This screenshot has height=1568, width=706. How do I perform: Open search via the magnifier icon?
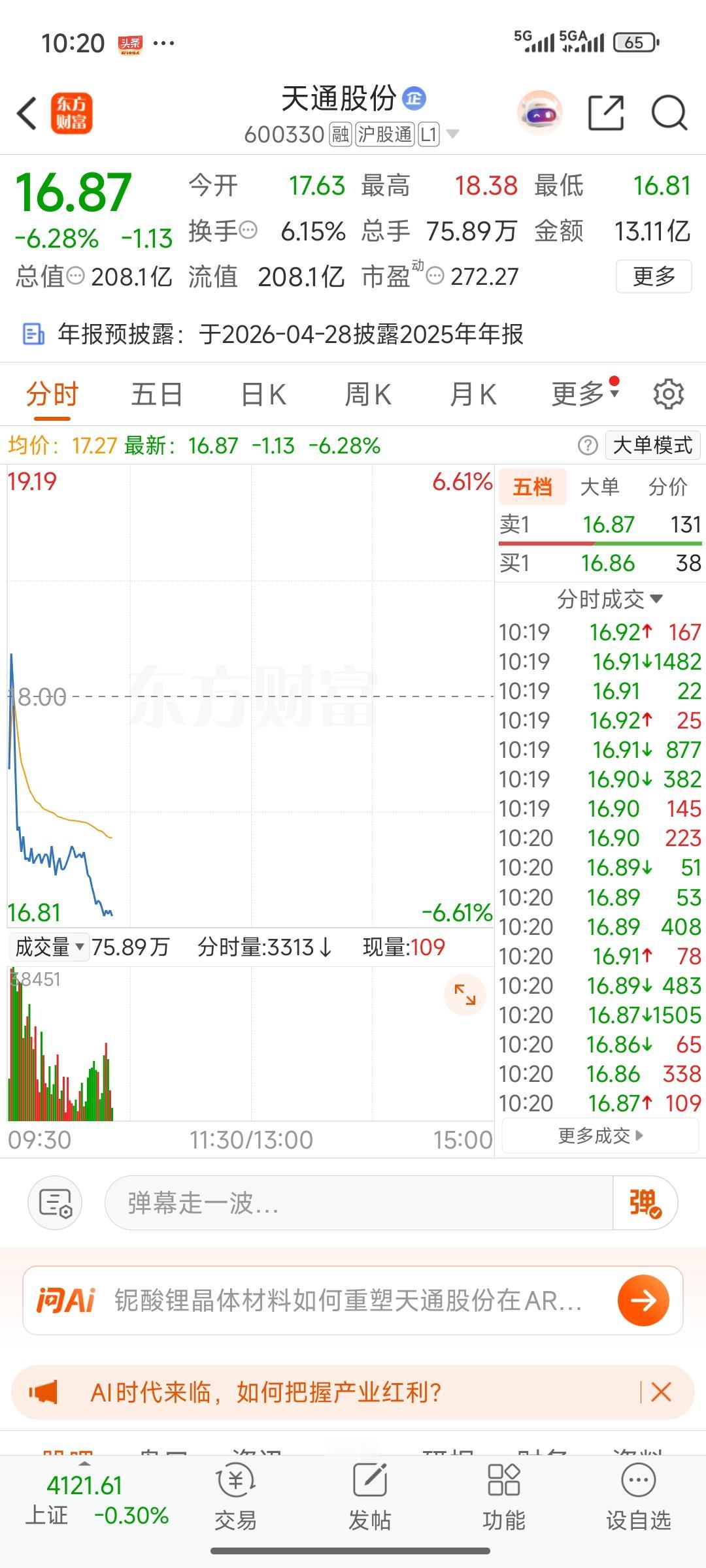click(668, 112)
